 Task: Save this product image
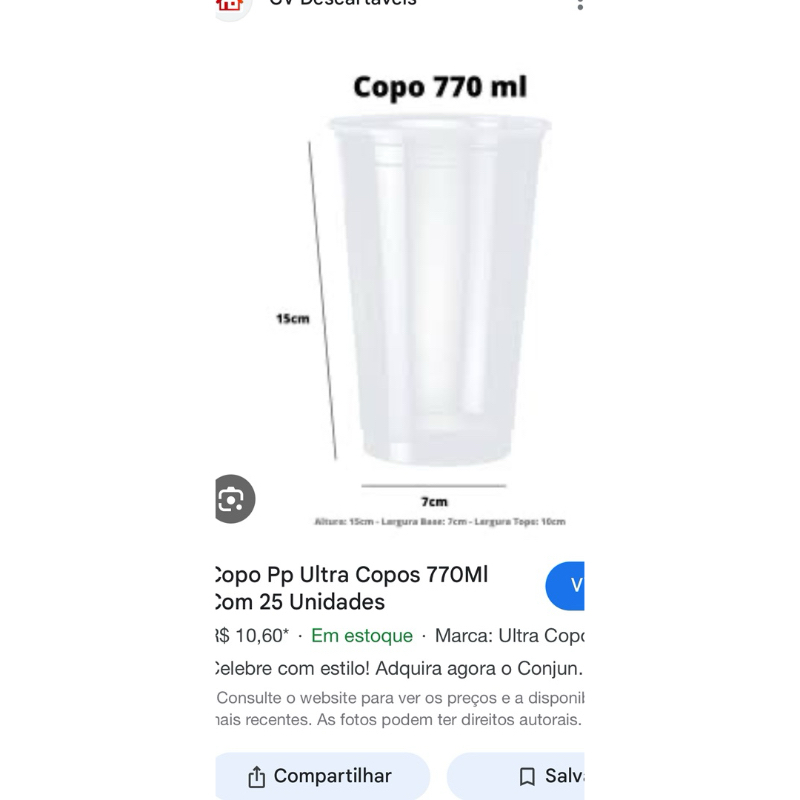[516, 776]
